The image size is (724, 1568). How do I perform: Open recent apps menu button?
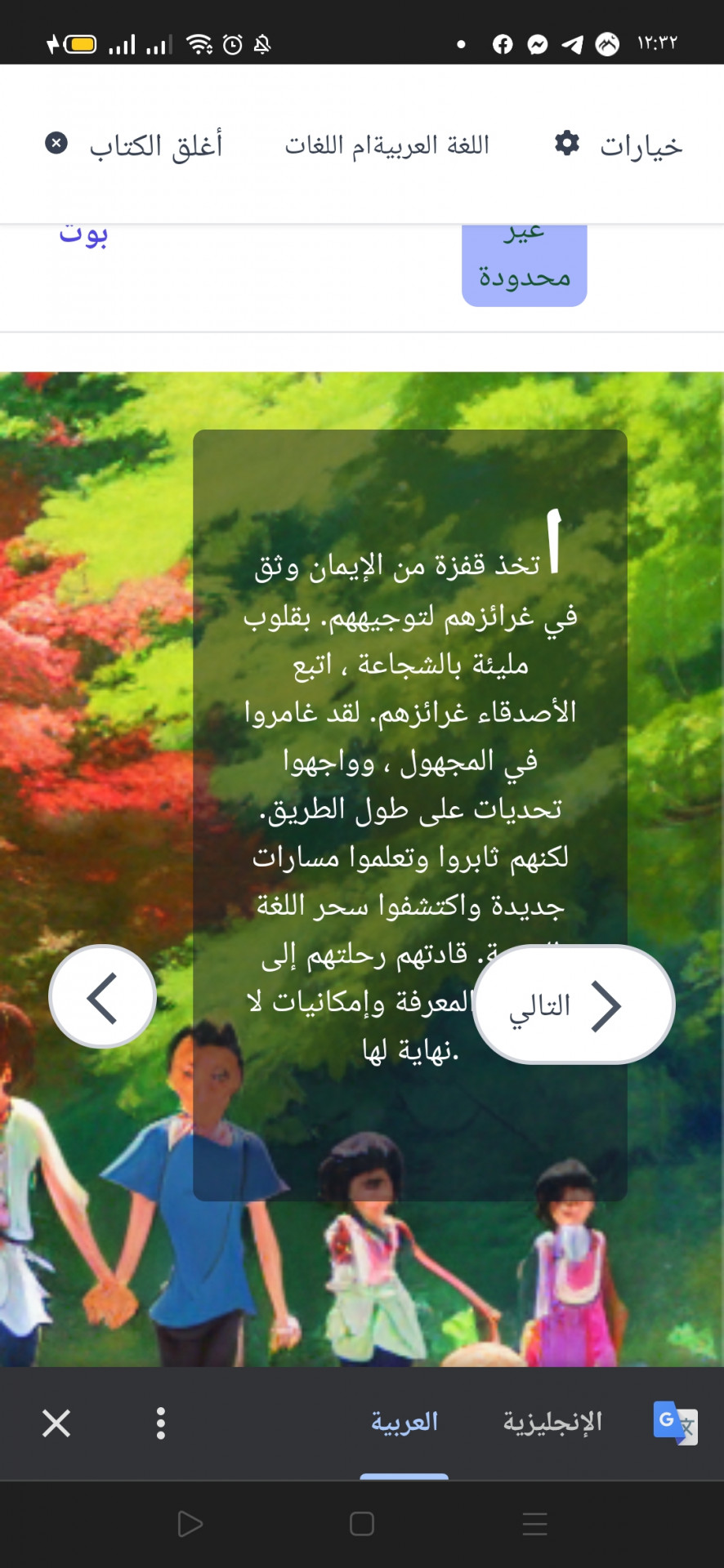[x=534, y=1524]
